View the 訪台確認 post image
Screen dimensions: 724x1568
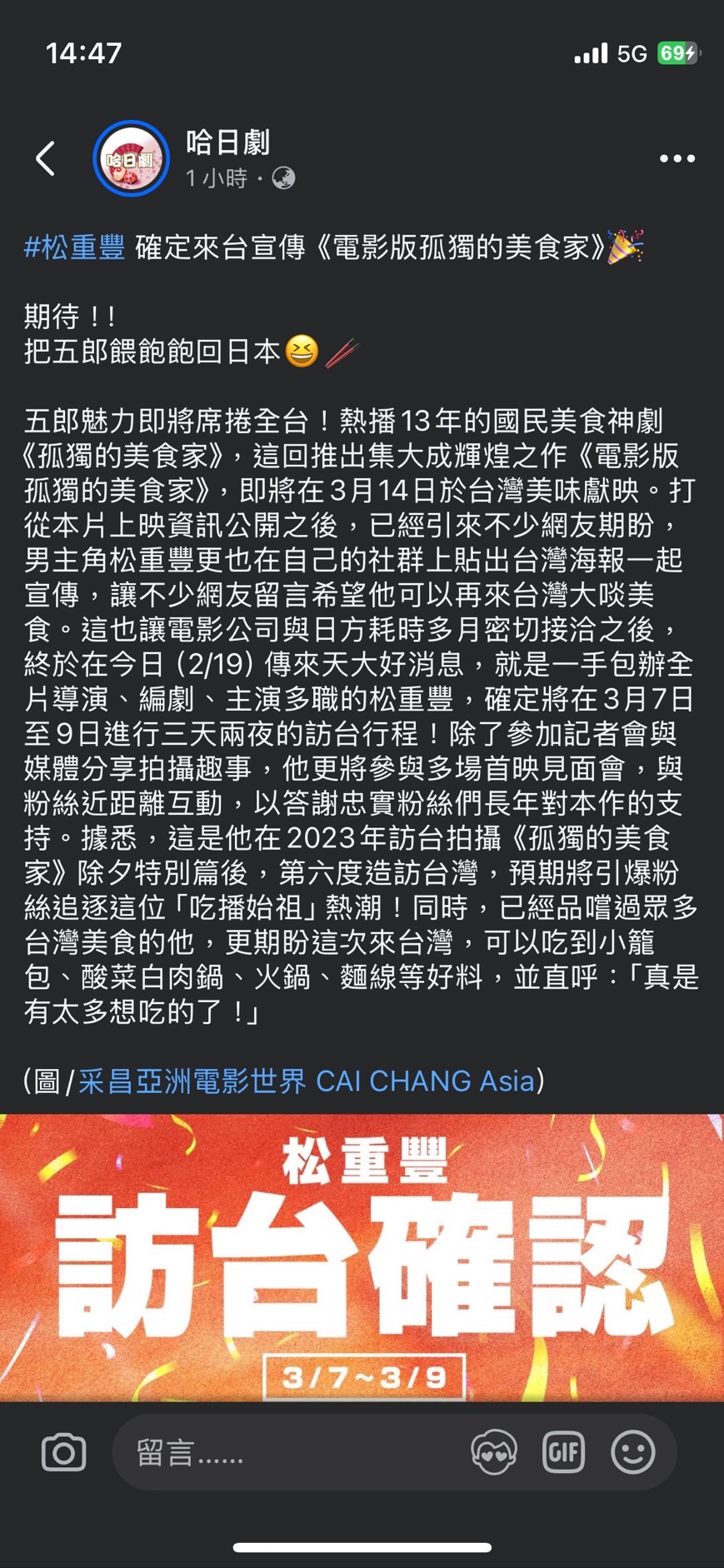tap(362, 1258)
